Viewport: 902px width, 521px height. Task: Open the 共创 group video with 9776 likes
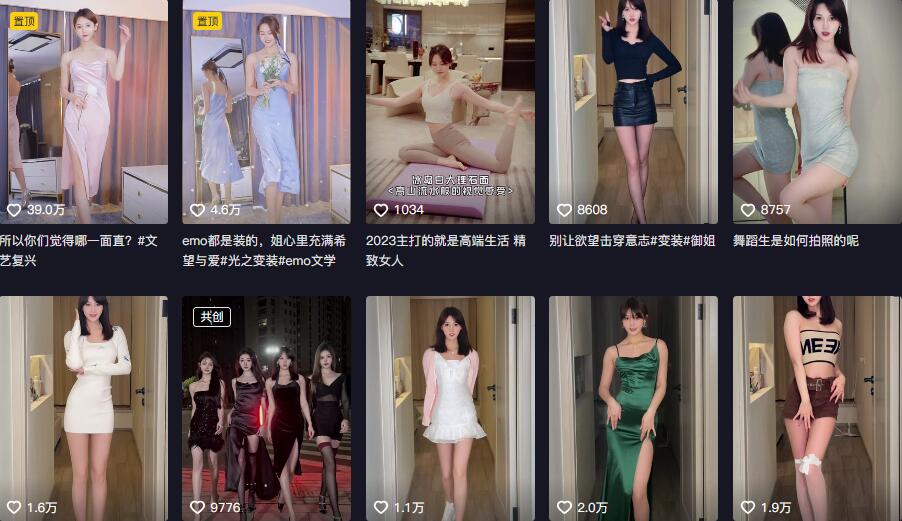(x=266, y=405)
